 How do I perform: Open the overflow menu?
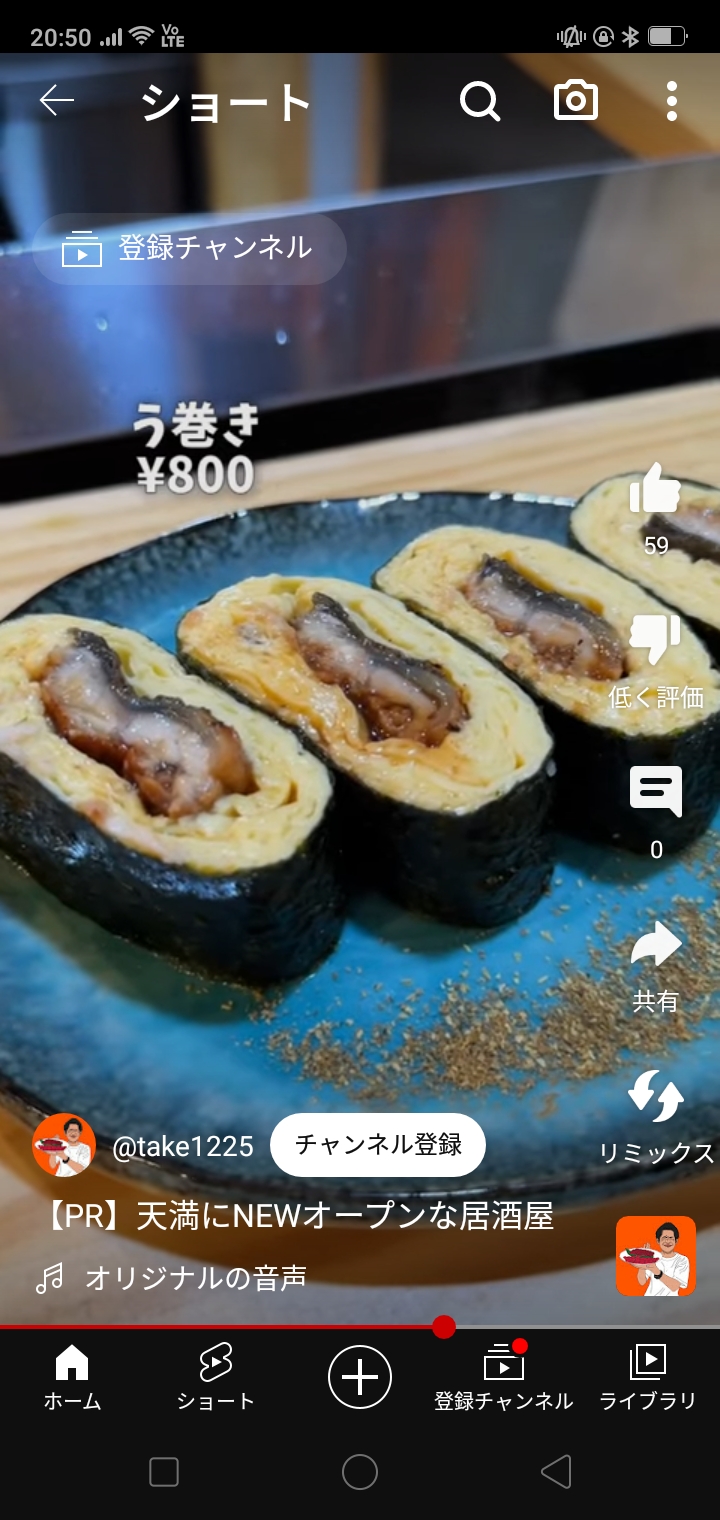(x=671, y=101)
